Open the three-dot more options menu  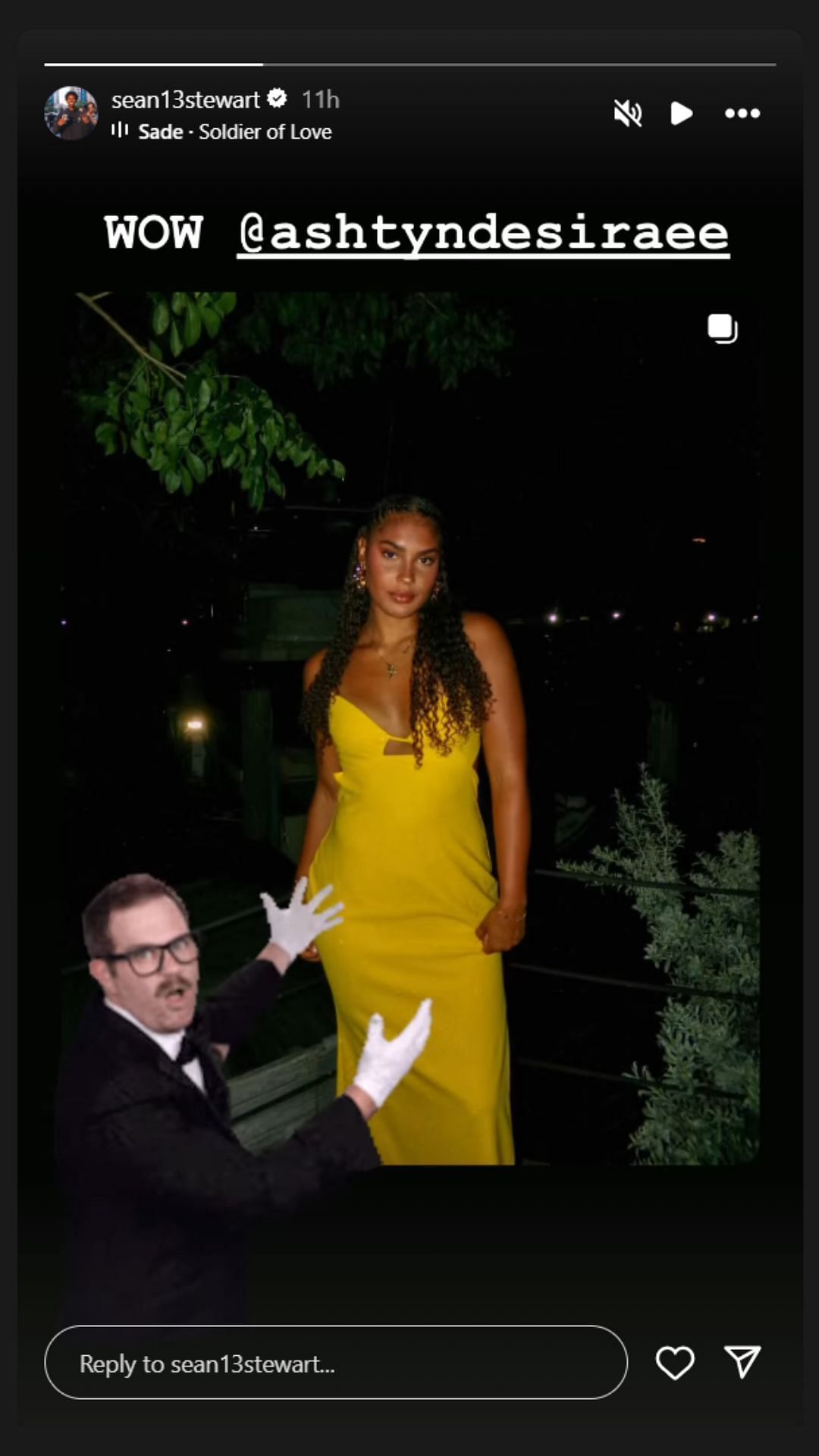(x=742, y=114)
